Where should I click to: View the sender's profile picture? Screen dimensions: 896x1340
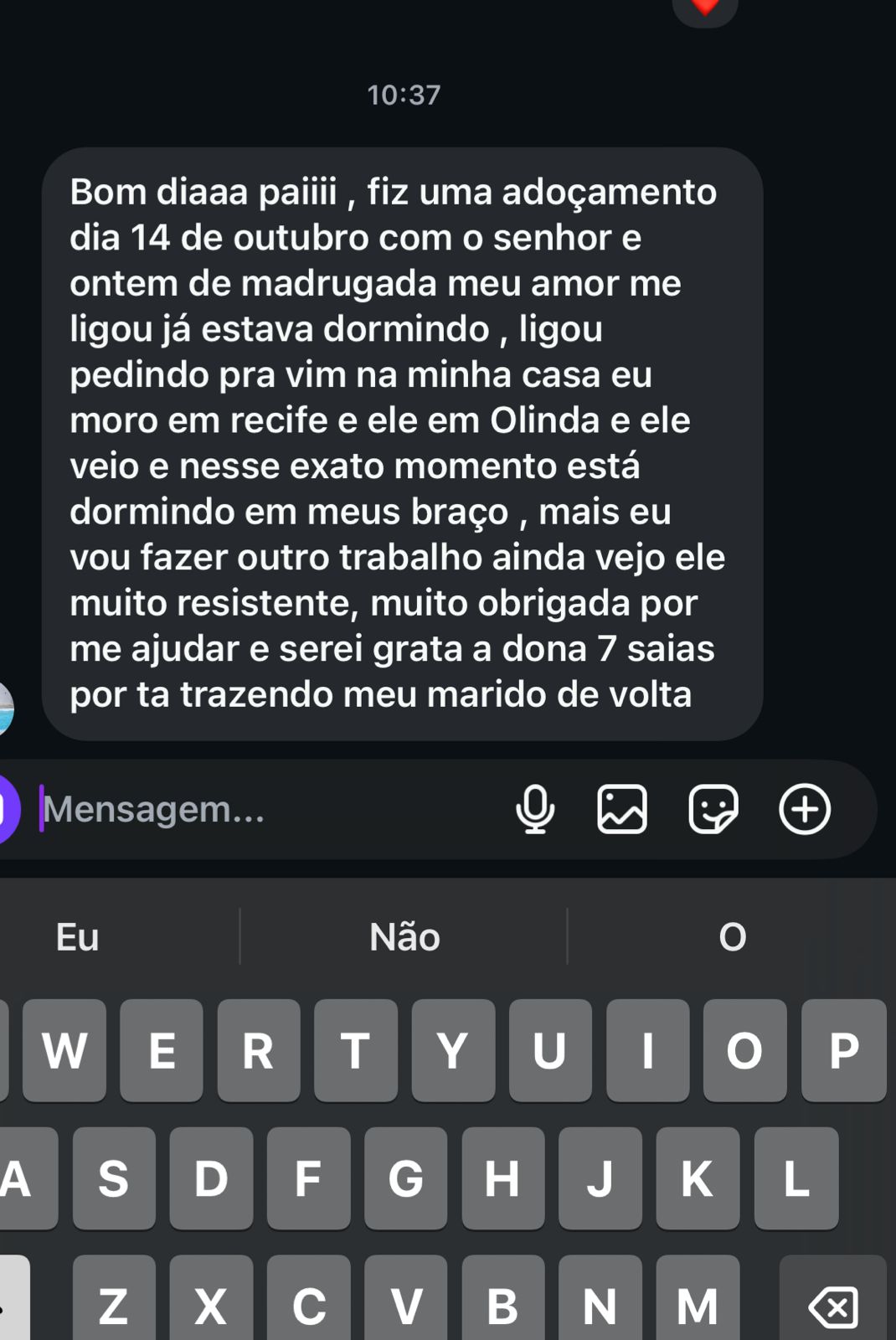(x=5, y=709)
